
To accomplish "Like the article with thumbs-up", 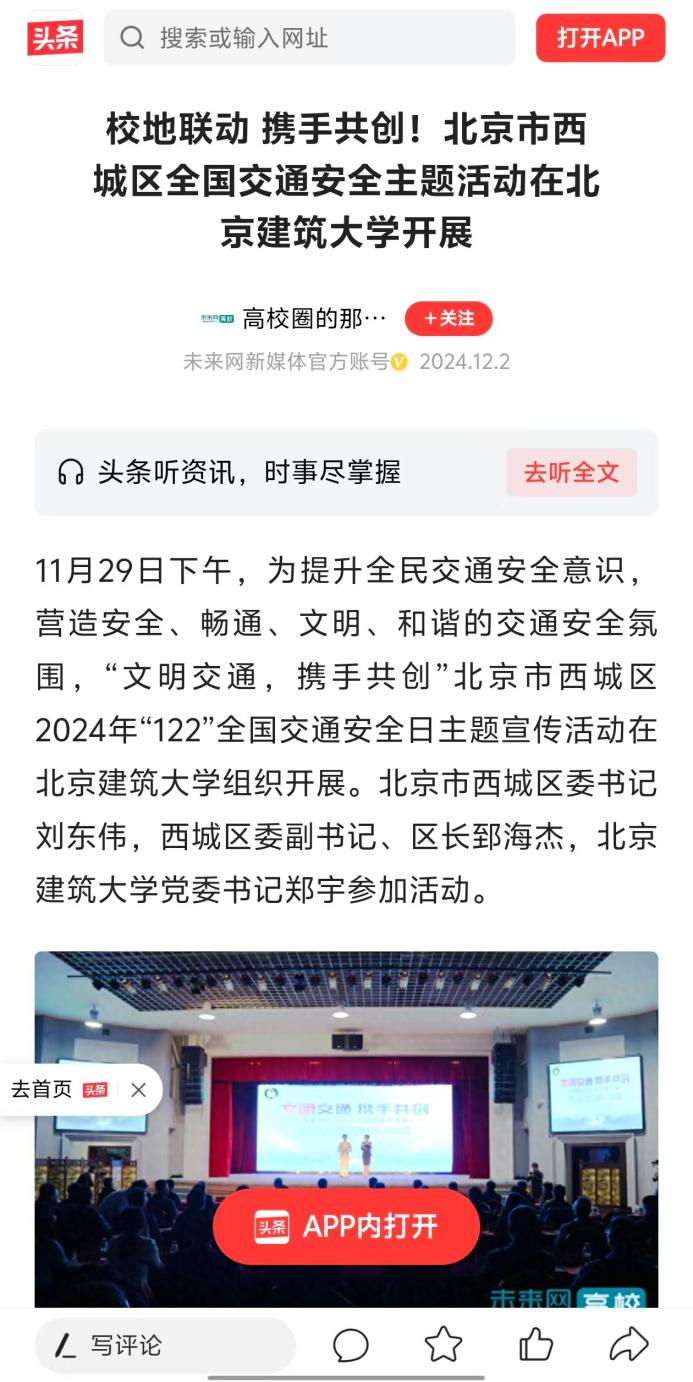I will point(536,1345).
